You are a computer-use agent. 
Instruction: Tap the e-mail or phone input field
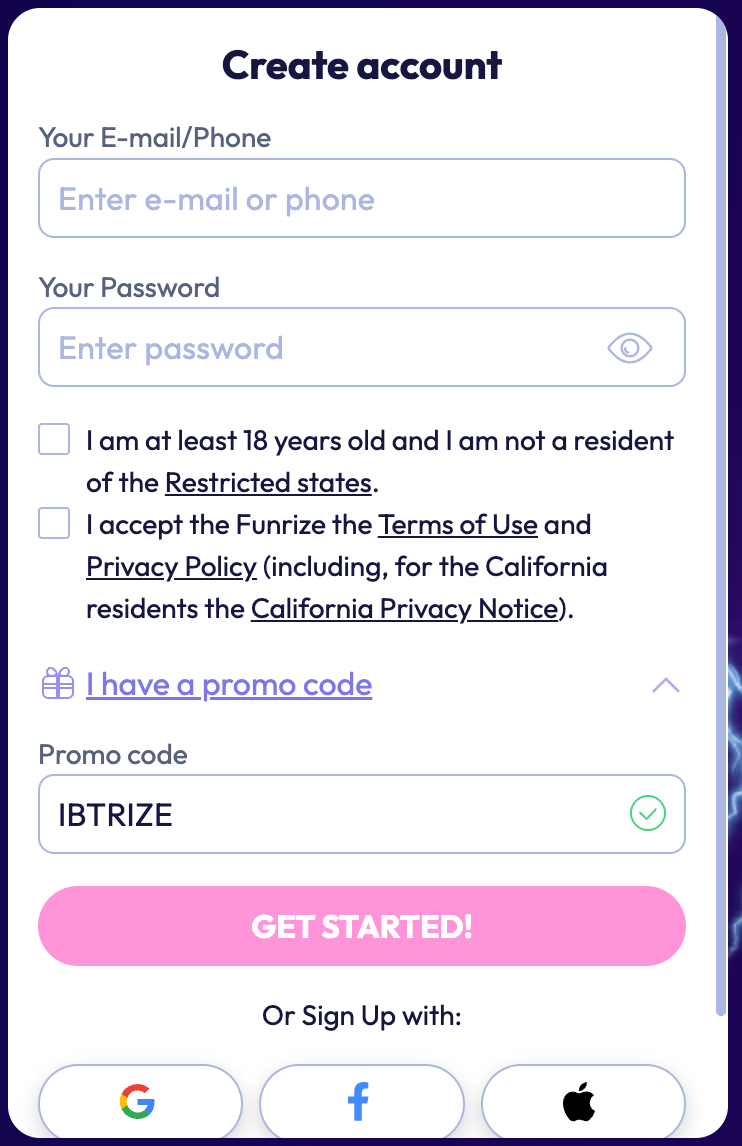point(361,199)
